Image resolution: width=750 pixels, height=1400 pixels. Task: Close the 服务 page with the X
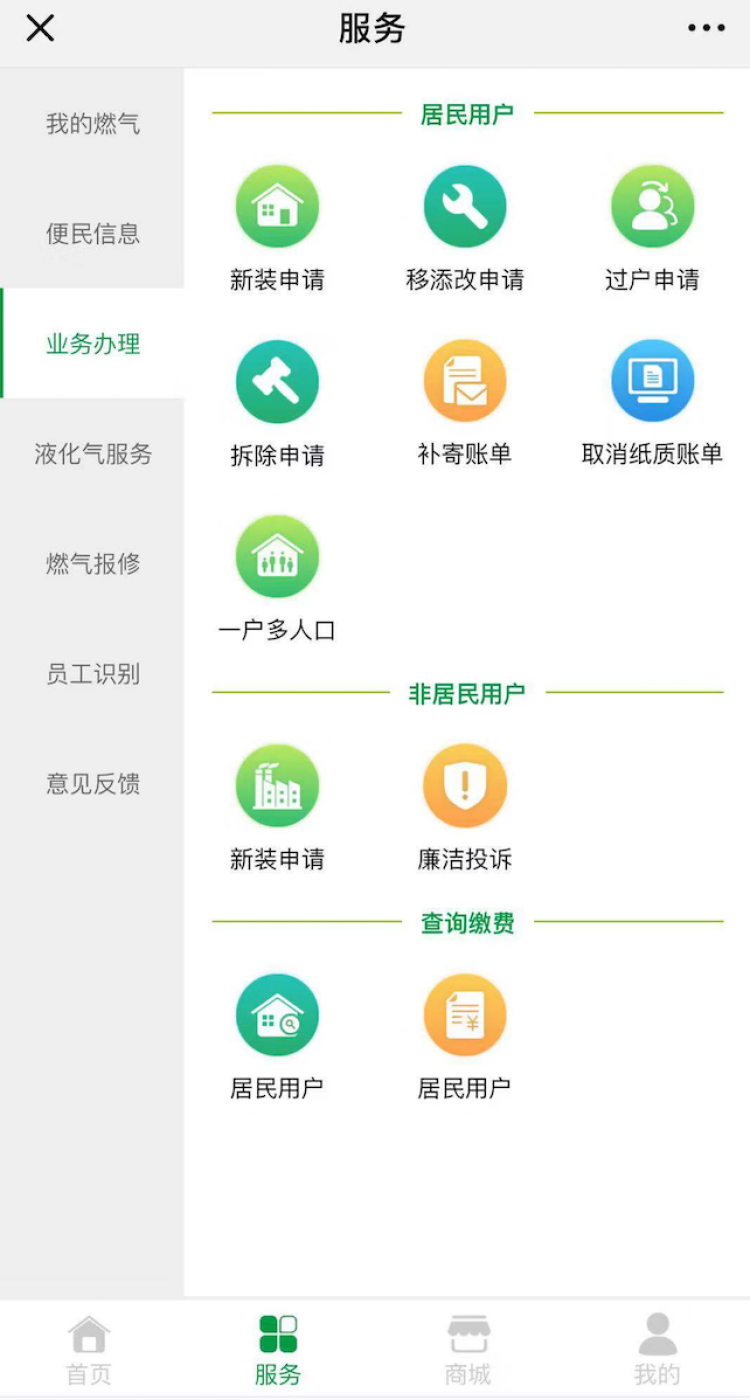[x=40, y=28]
